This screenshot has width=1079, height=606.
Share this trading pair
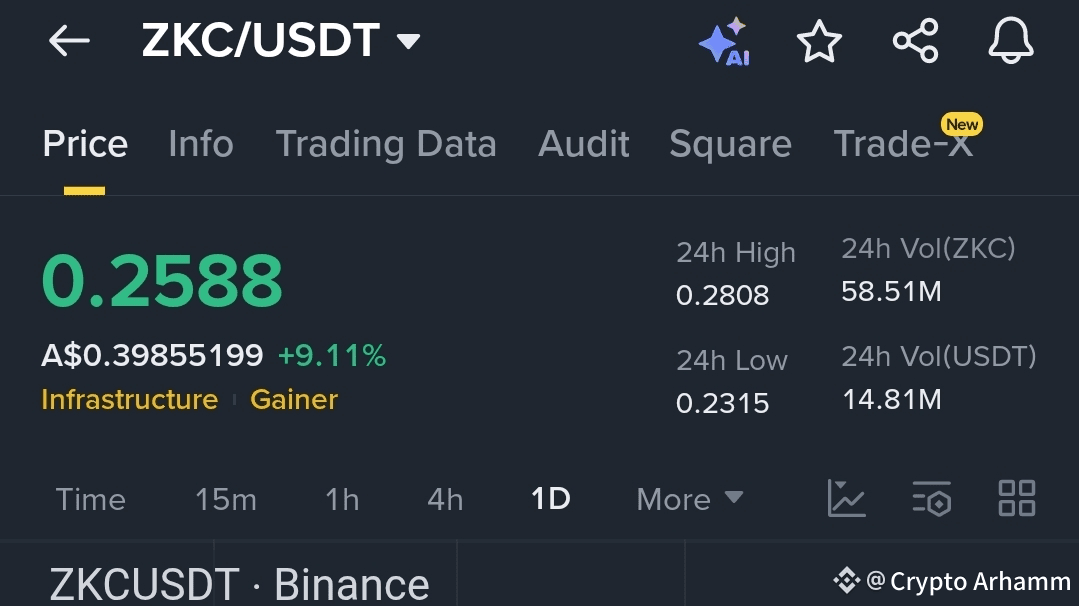pos(915,42)
